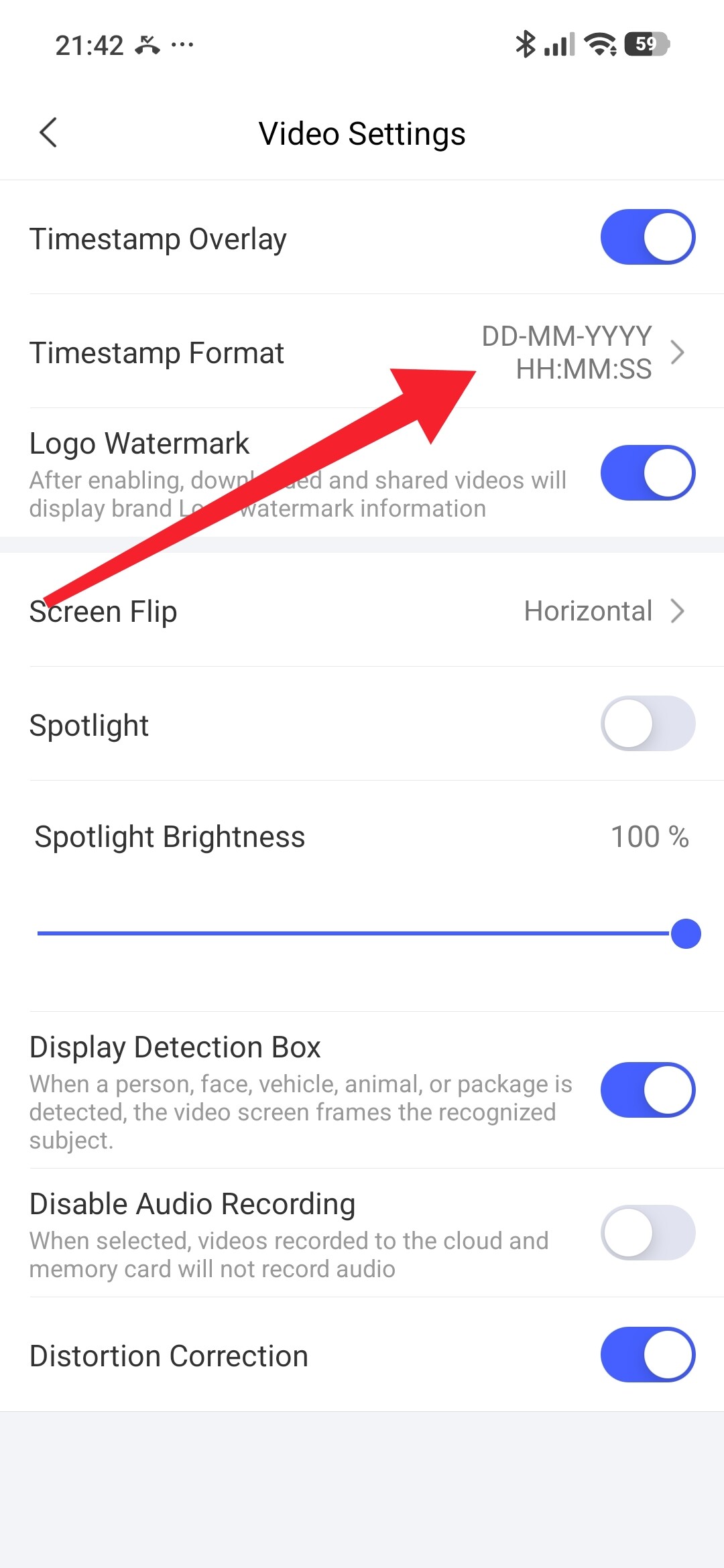The height and width of the screenshot is (1568, 724).
Task: Open Screen Flip setting
Action: [603, 611]
